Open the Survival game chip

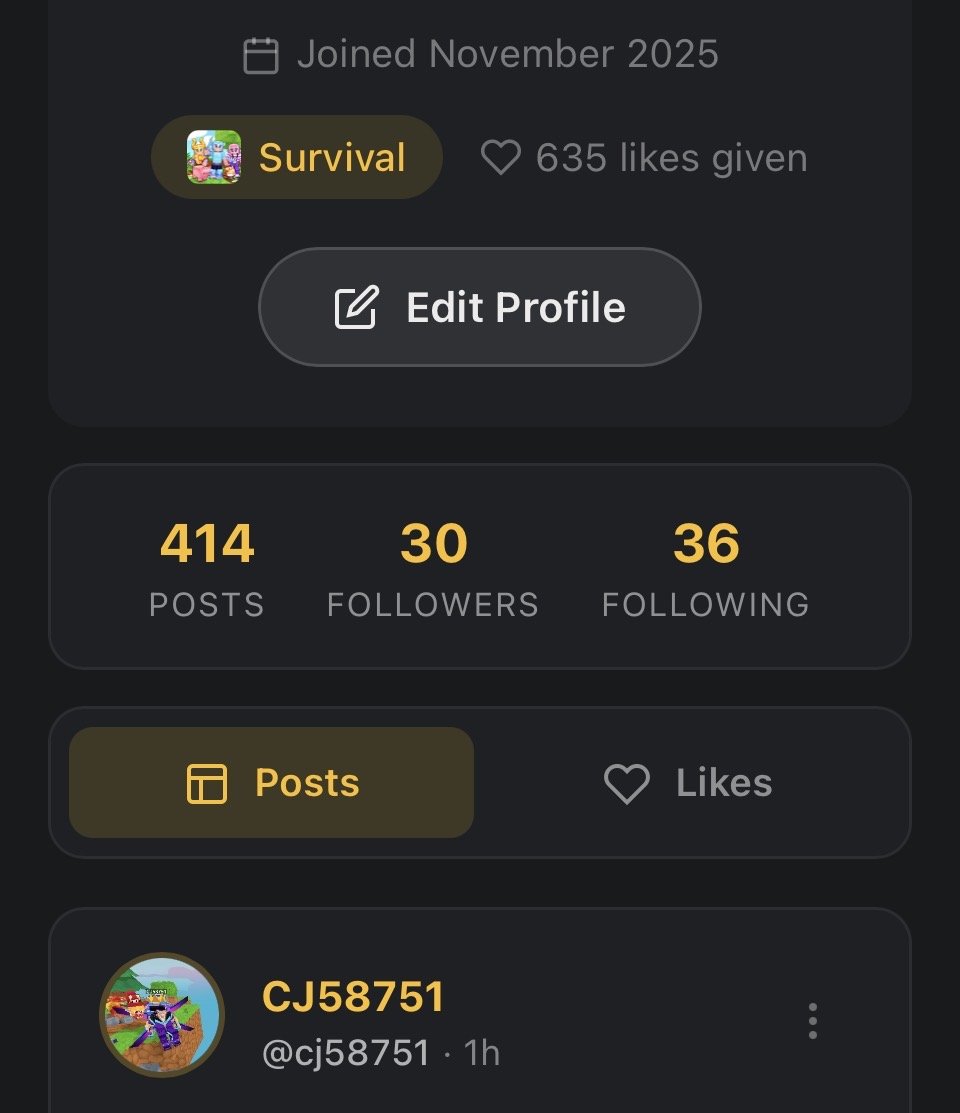click(x=297, y=158)
